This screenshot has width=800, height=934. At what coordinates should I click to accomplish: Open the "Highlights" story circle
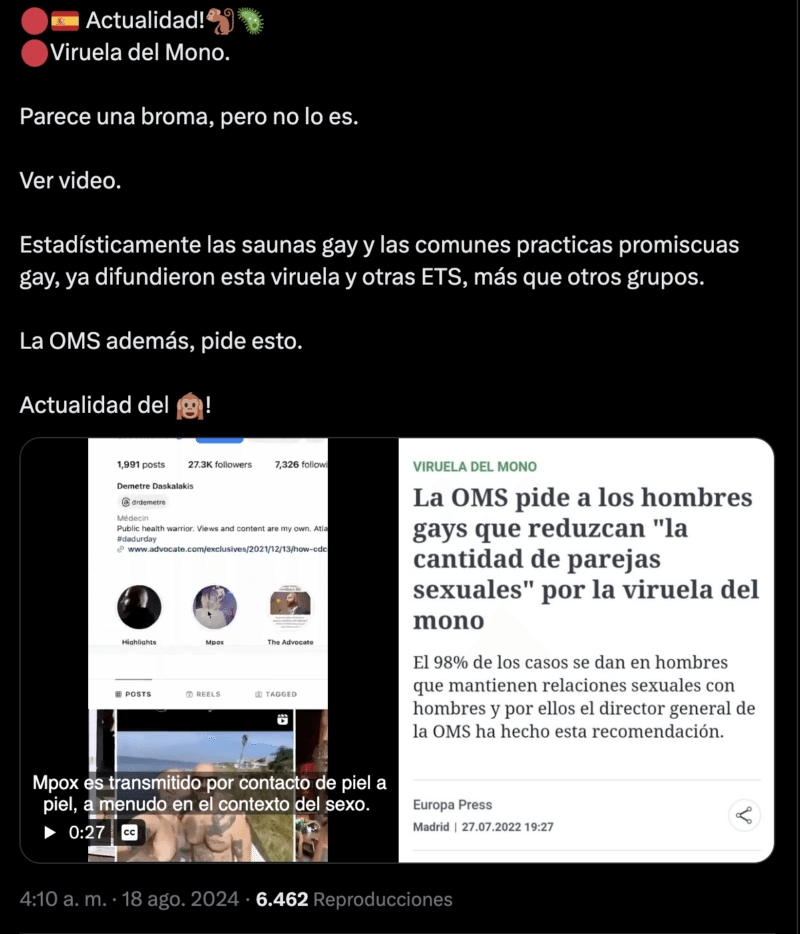pos(139,607)
